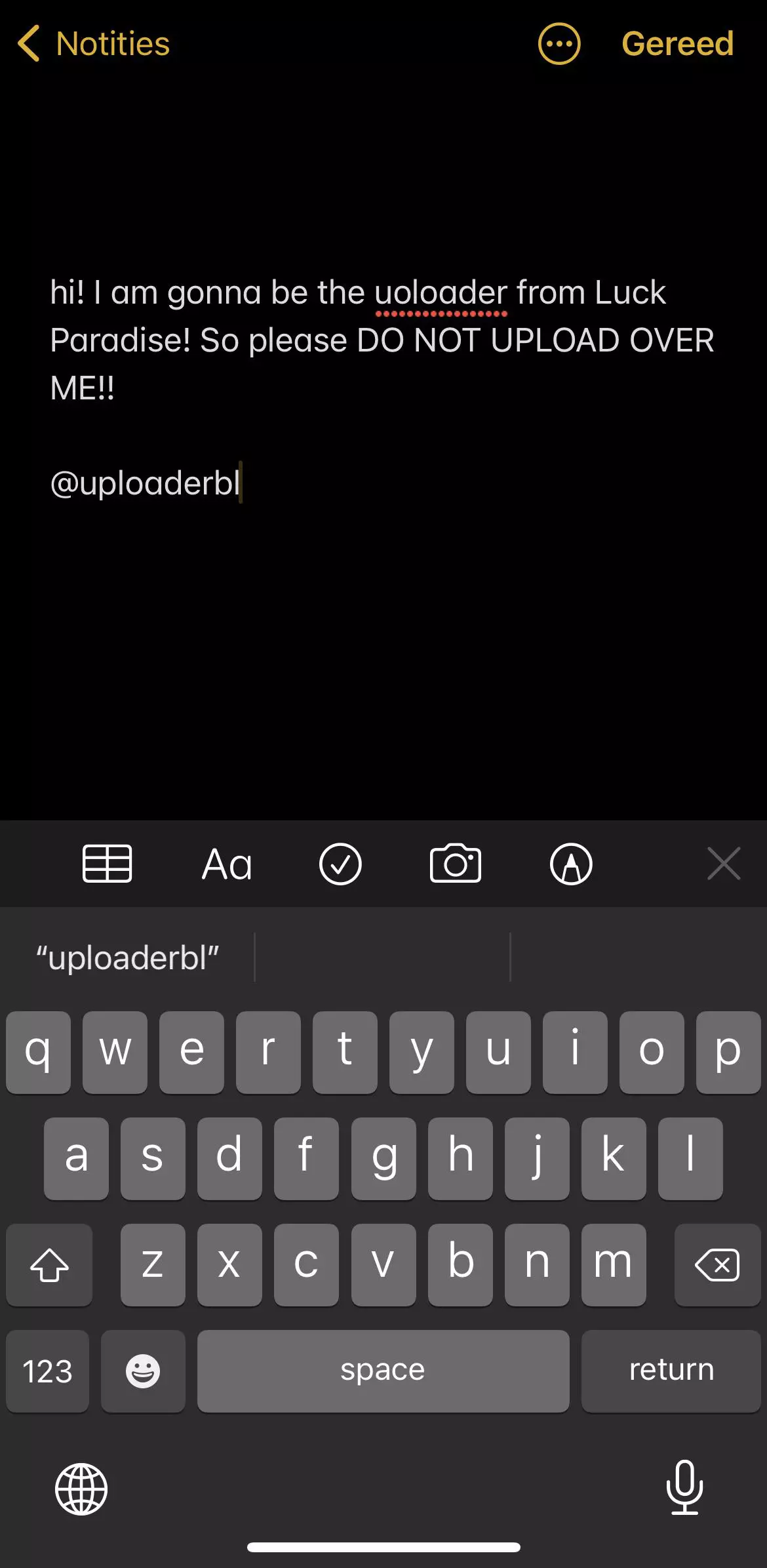Screen dimensions: 767x1568
Task: Open the Aa text formatting options
Action: coord(227,864)
